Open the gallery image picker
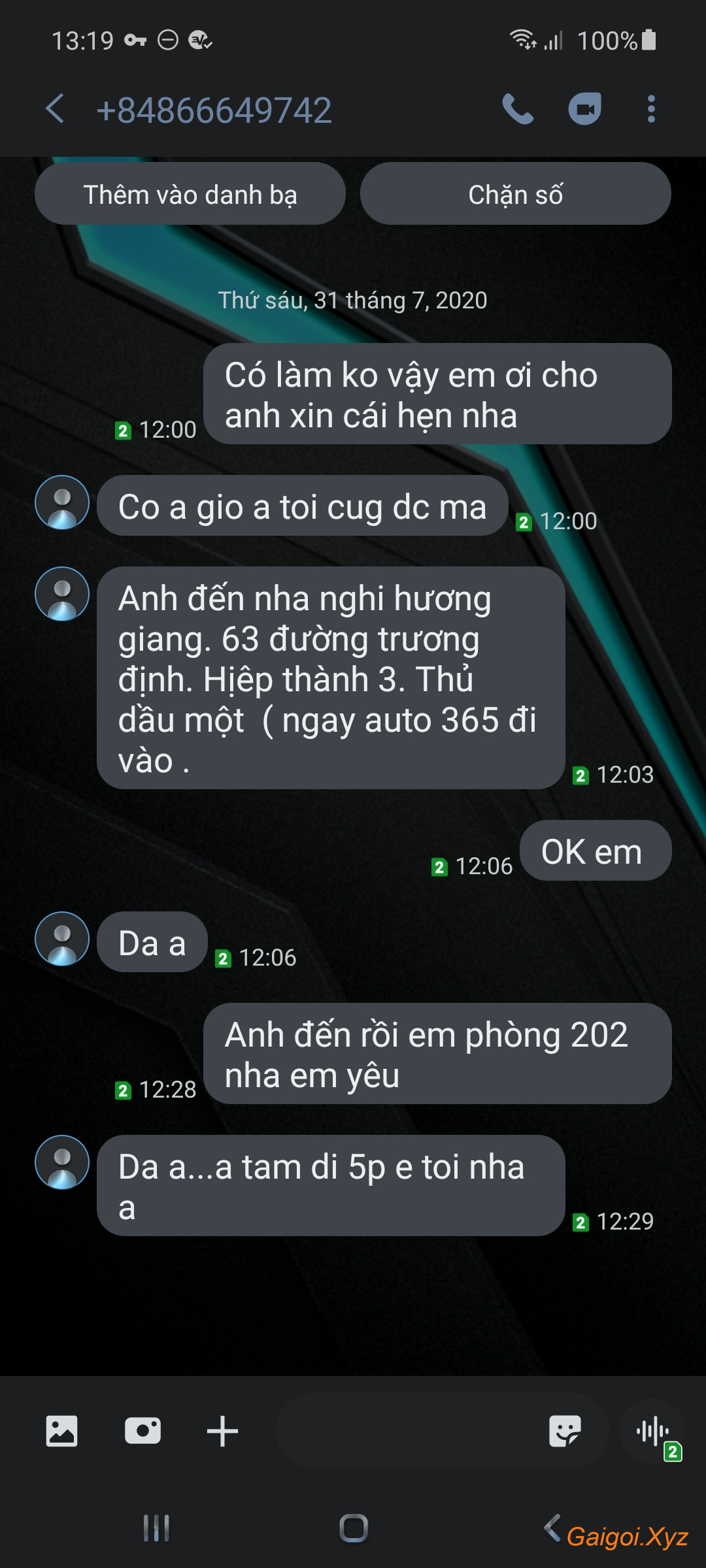 pyautogui.click(x=61, y=1431)
